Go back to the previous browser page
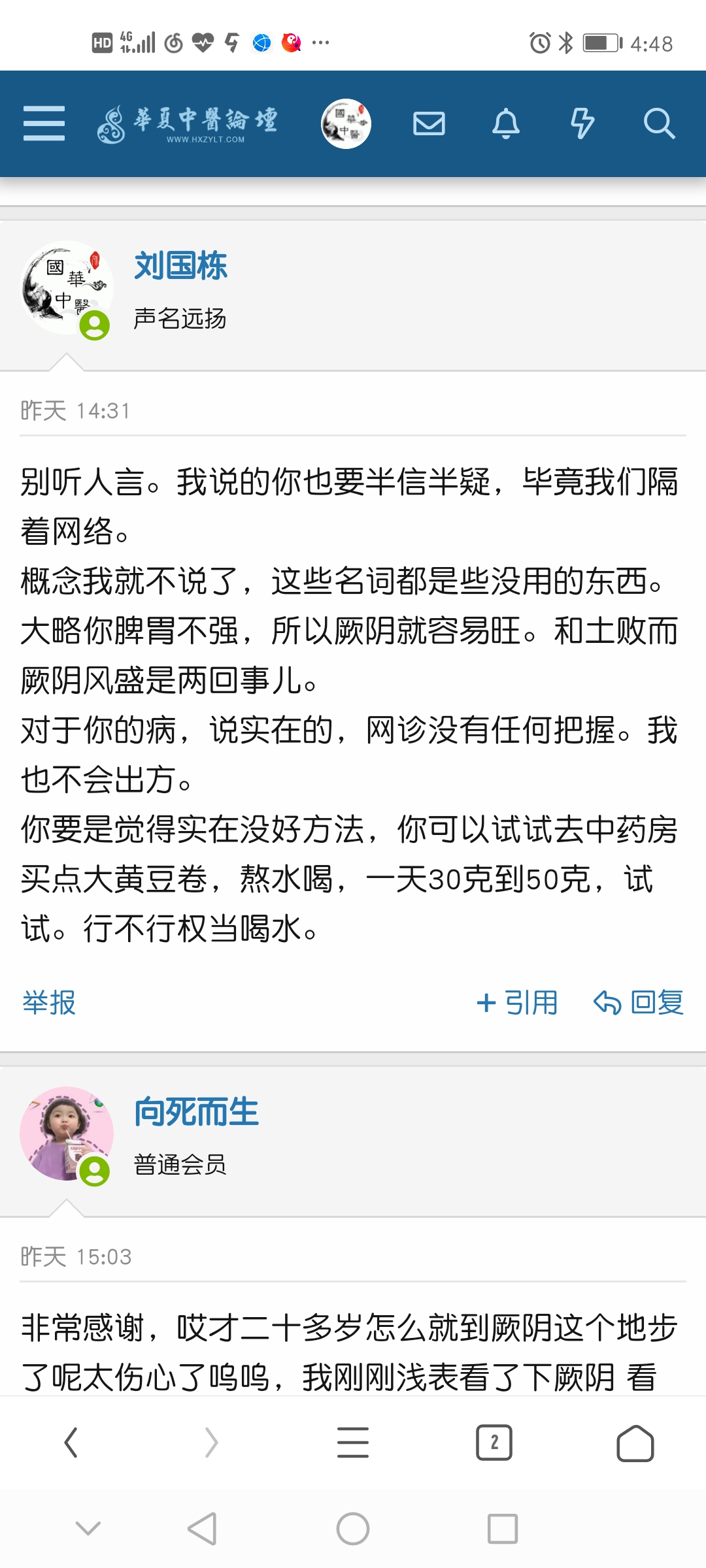 71,1443
